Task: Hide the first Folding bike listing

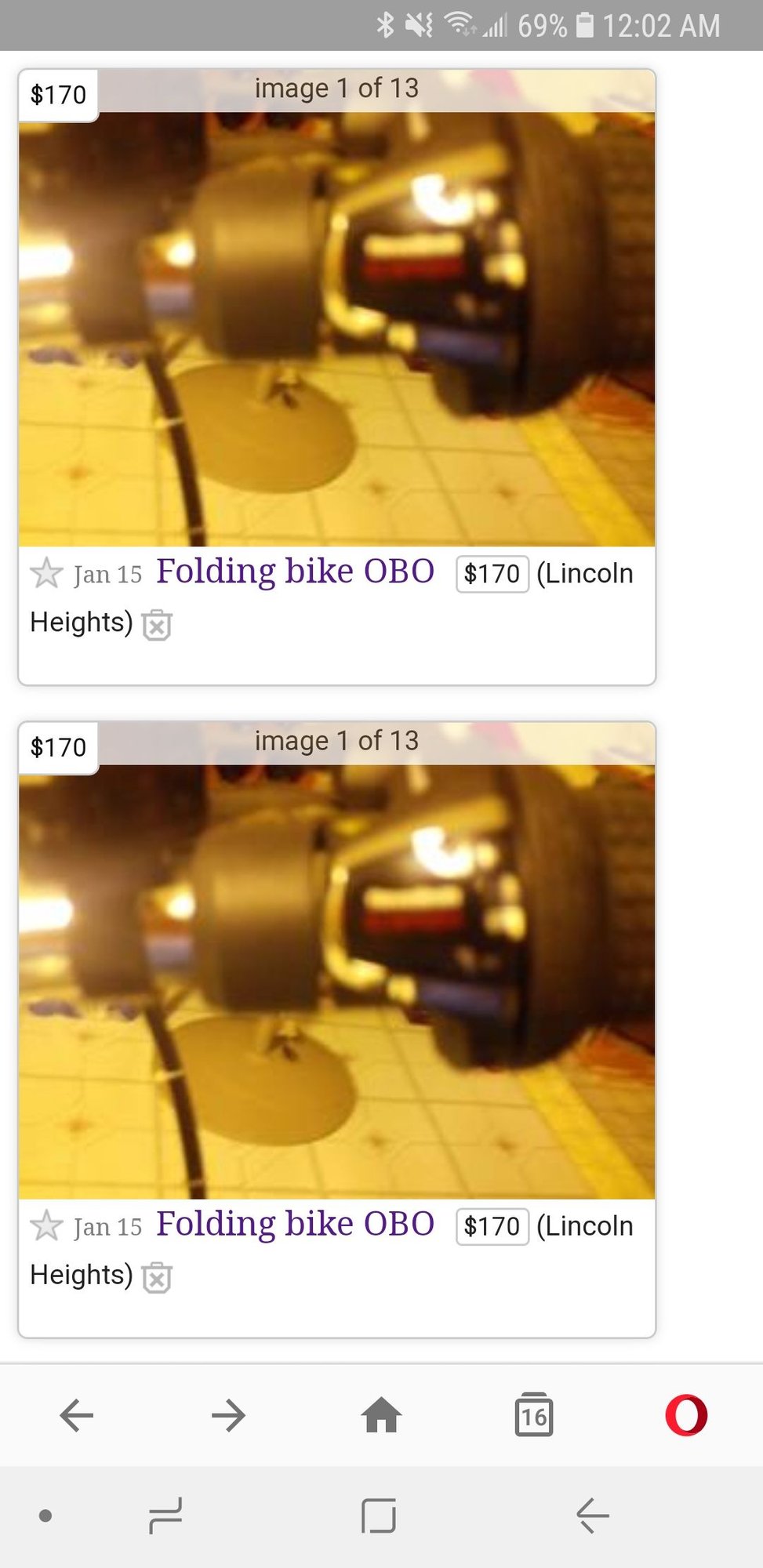Action: 157,625
